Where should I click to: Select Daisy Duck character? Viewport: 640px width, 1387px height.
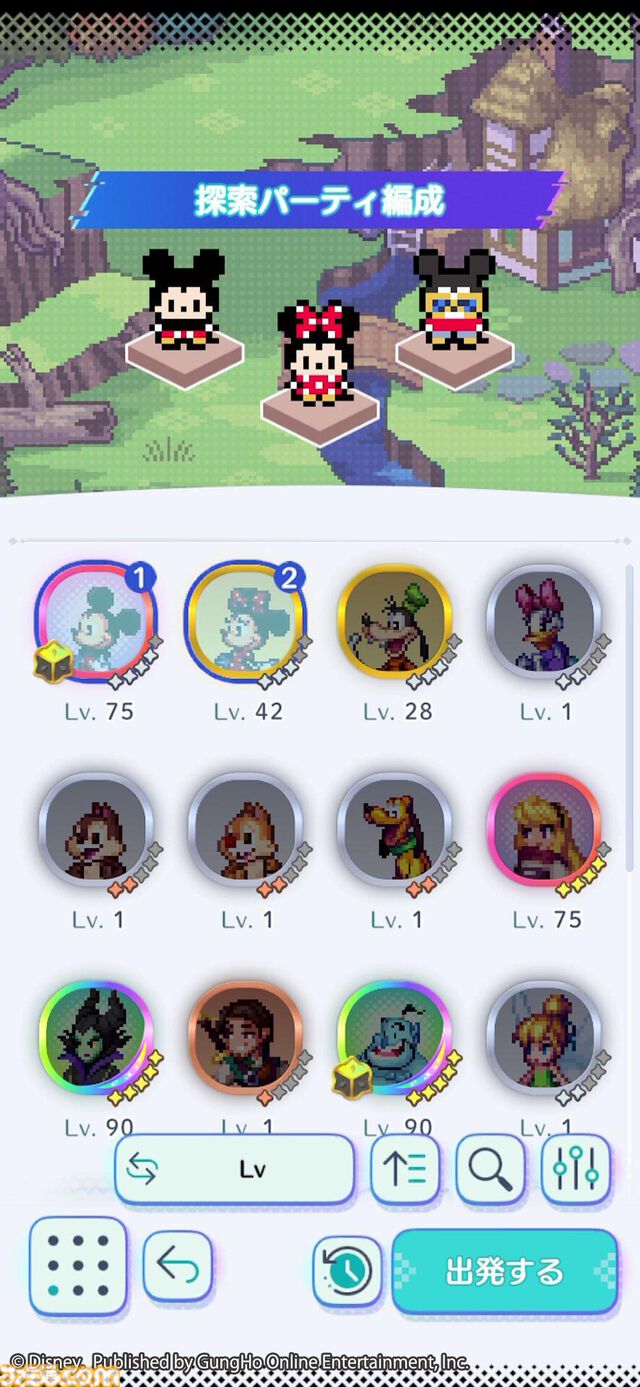pyautogui.click(x=544, y=621)
